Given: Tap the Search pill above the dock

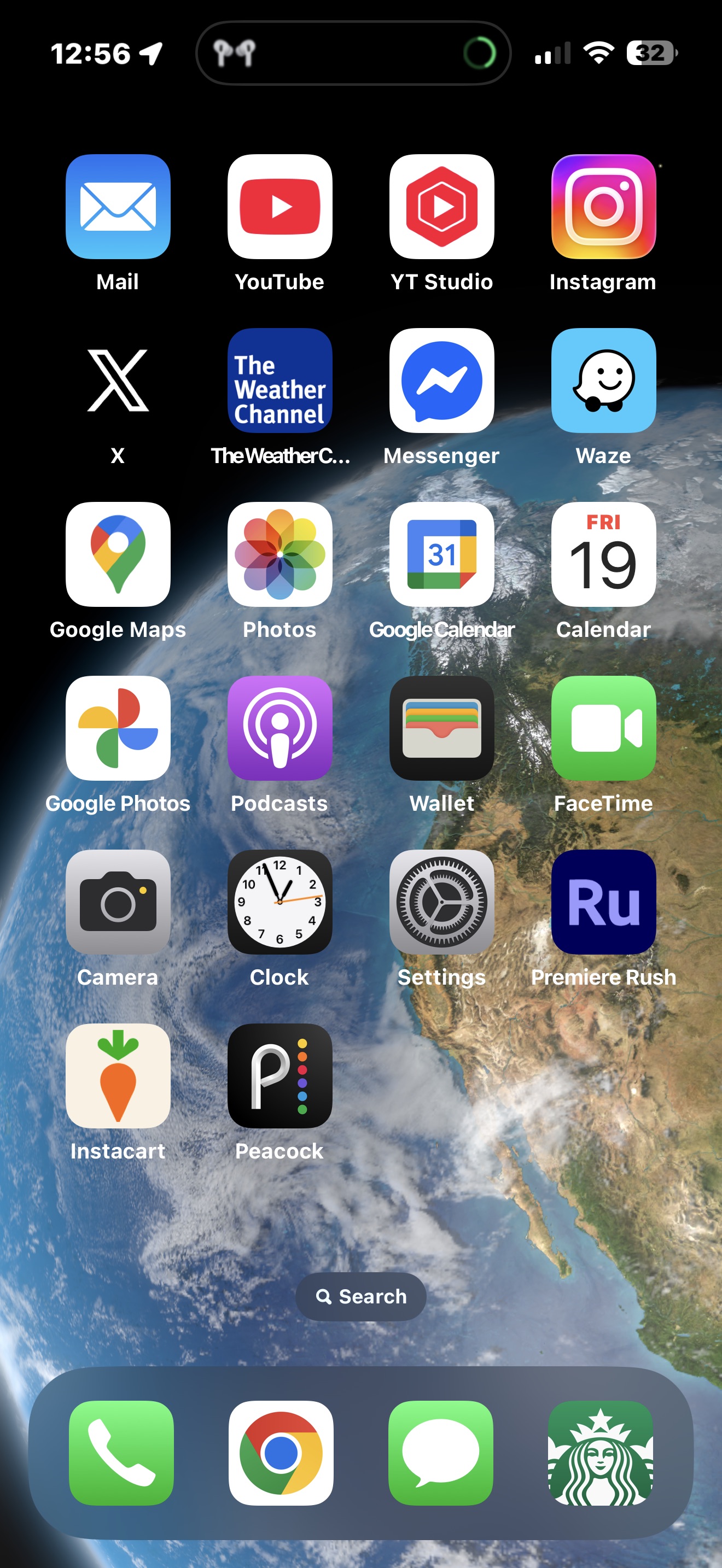Looking at the screenshot, I should click(x=360, y=1296).
